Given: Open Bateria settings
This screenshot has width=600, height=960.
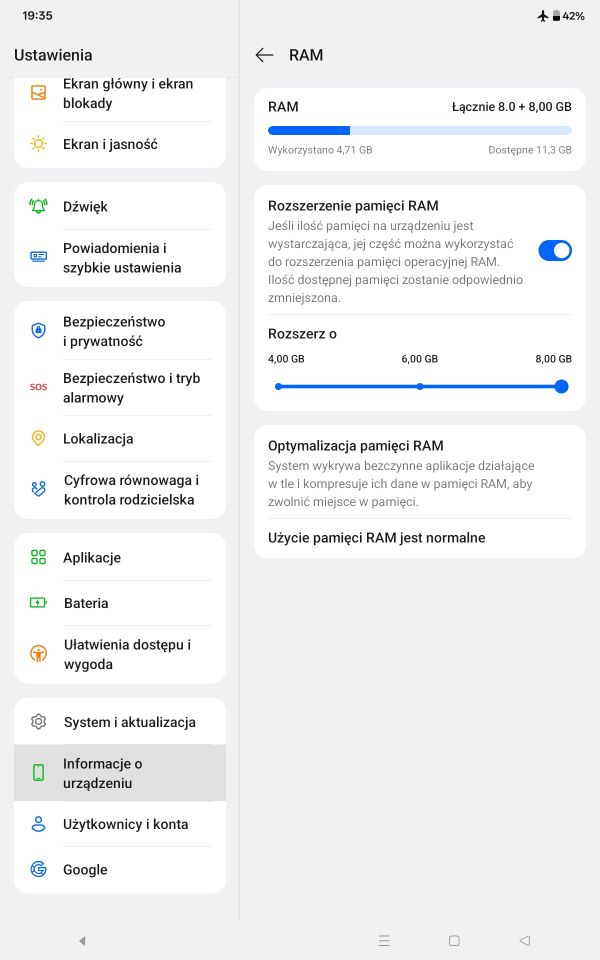Looking at the screenshot, I should (120, 603).
